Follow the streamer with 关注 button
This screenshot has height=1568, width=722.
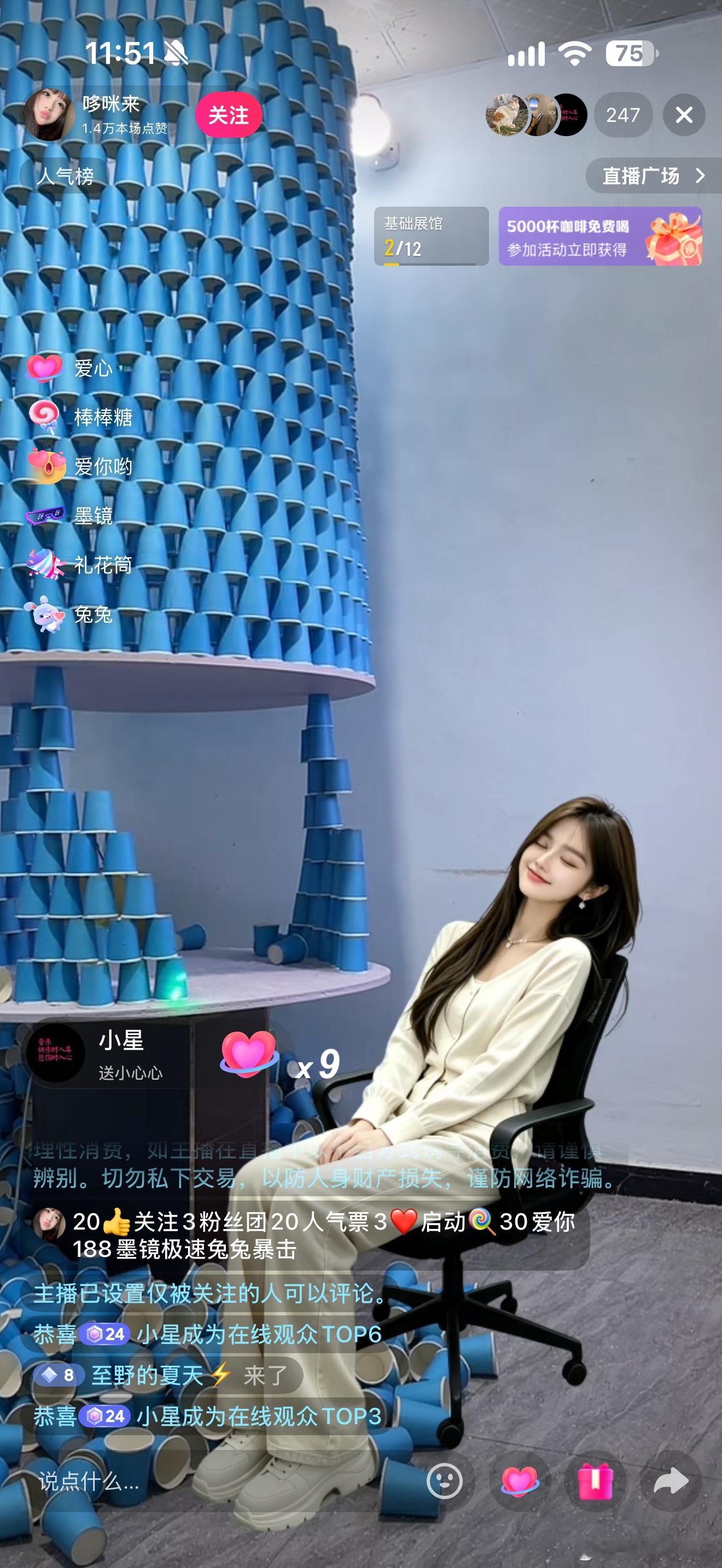pyautogui.click(x=228, y=115)
